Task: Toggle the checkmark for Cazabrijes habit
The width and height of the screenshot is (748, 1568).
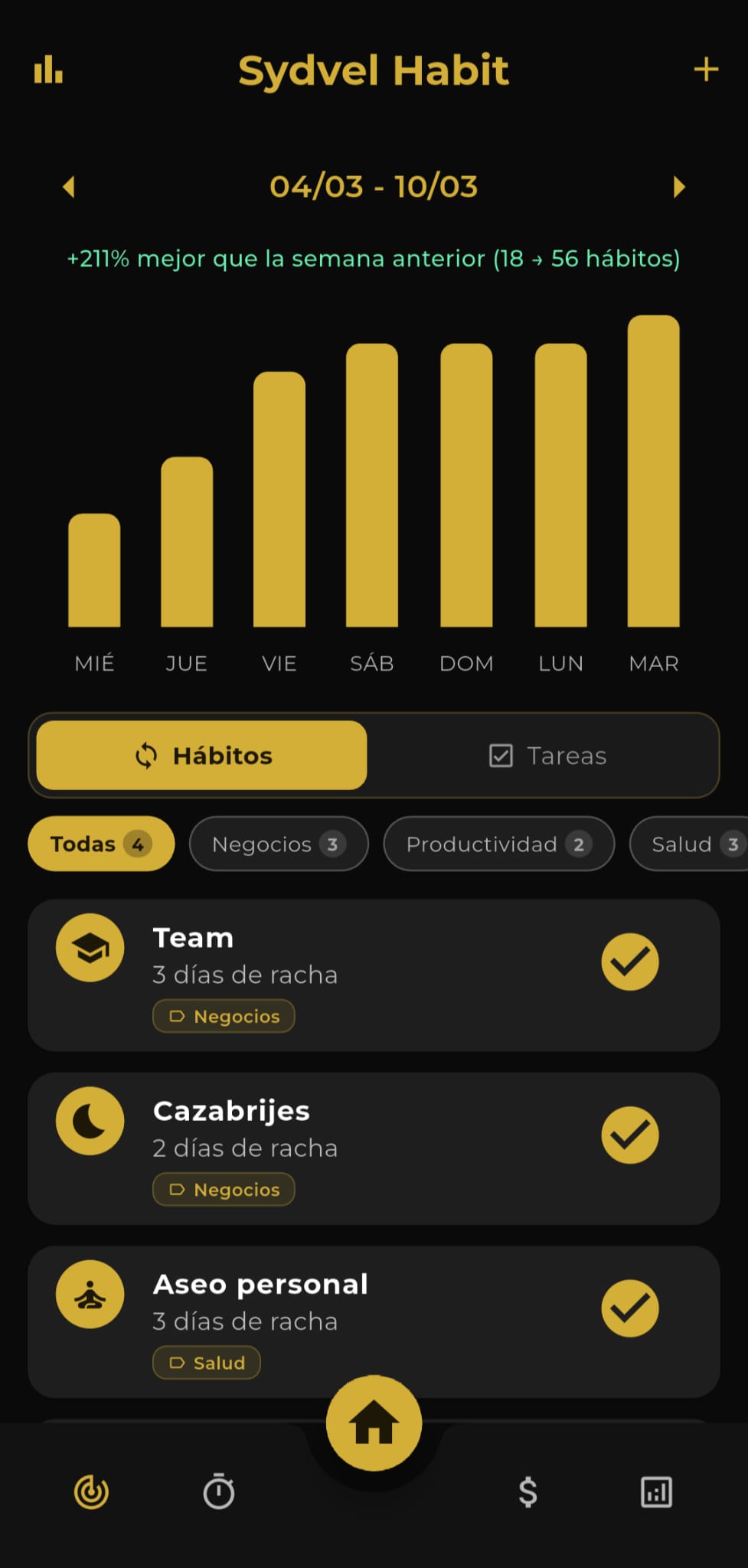Action: tap(629, 1135)
